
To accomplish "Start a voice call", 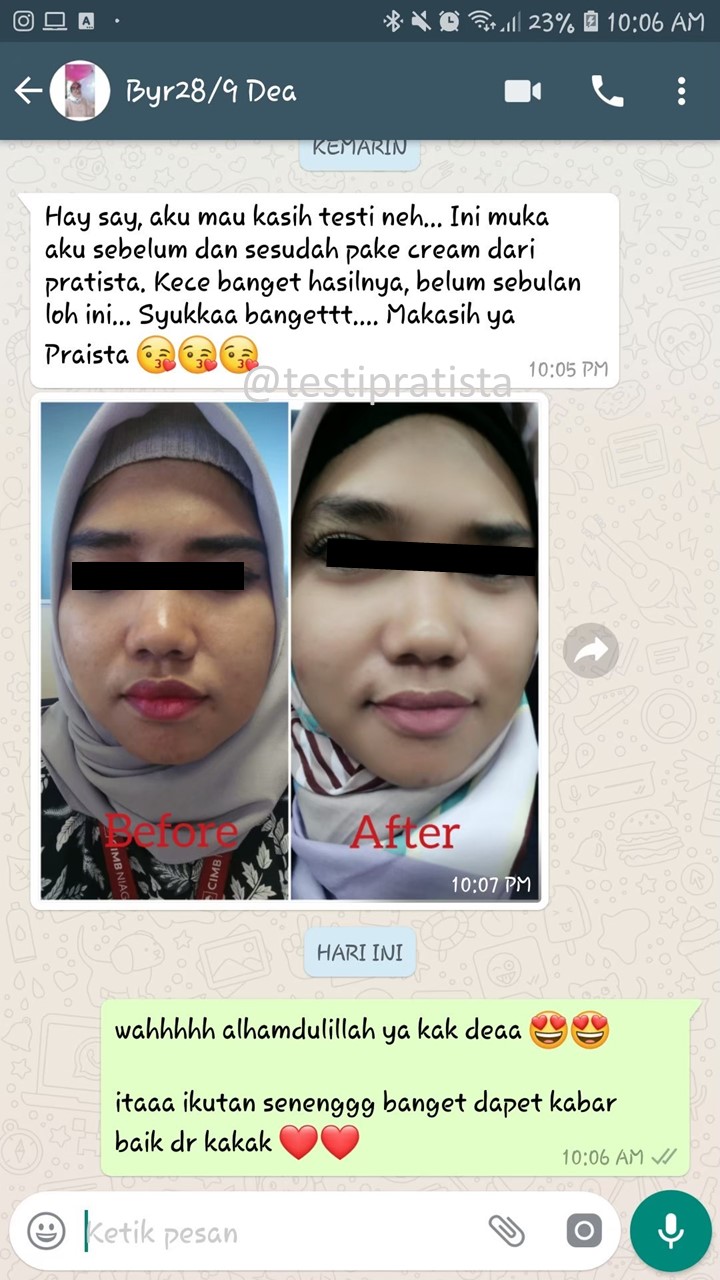I will [x=607, y=92].
